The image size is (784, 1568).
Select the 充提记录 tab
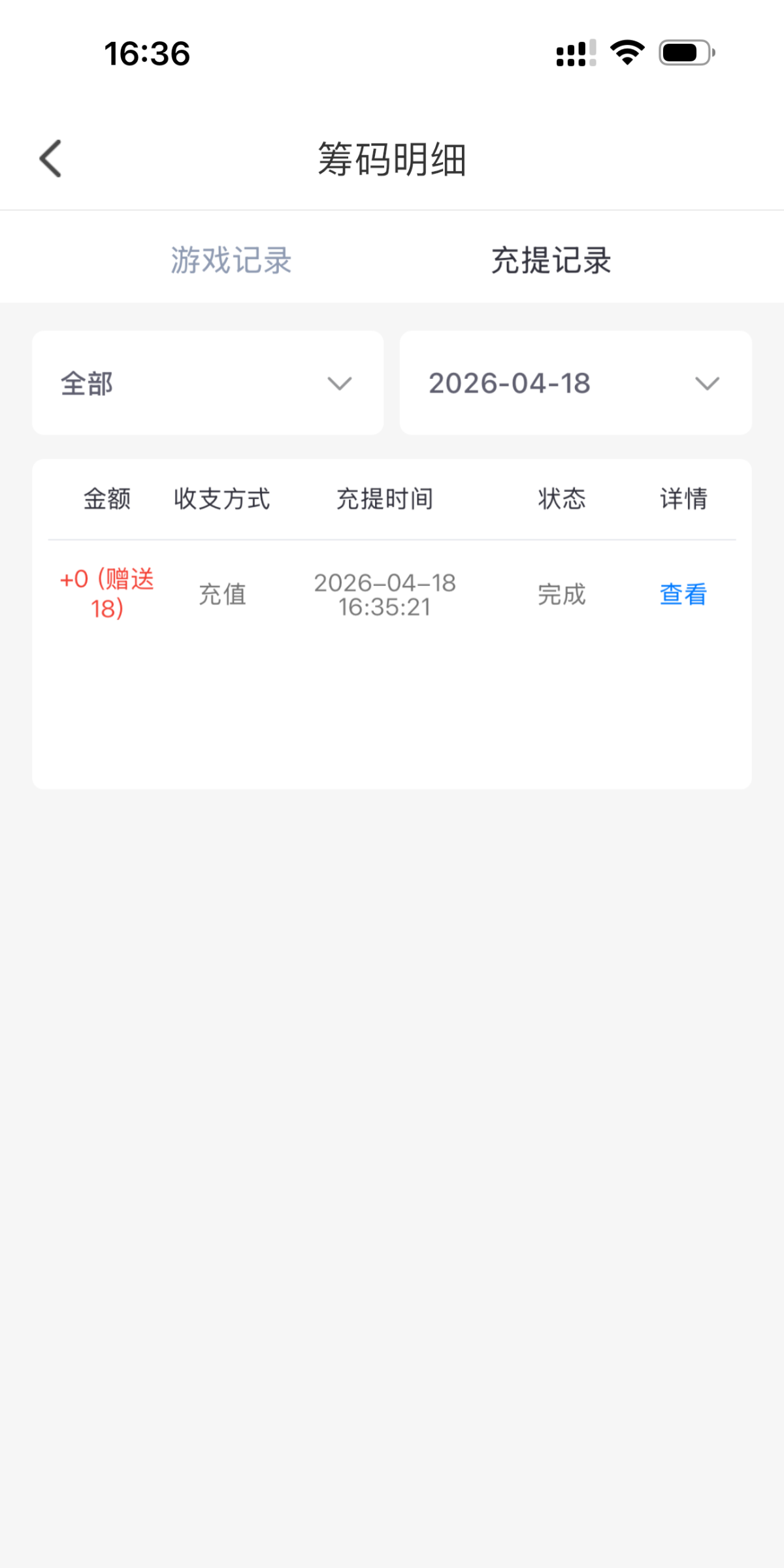[x=551, y=260]
